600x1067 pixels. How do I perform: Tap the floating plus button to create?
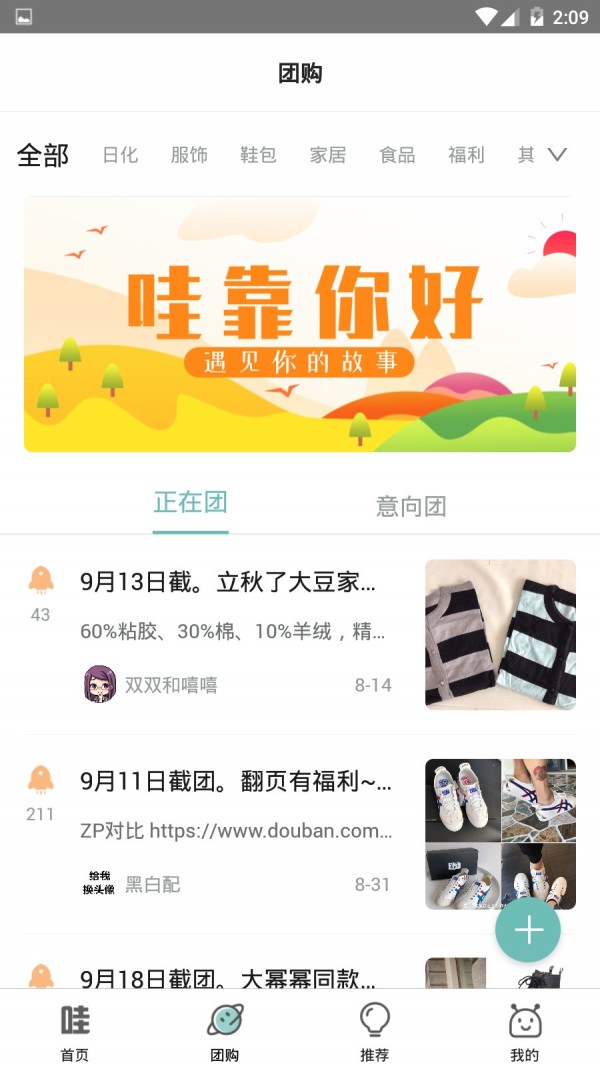point(528,930)
